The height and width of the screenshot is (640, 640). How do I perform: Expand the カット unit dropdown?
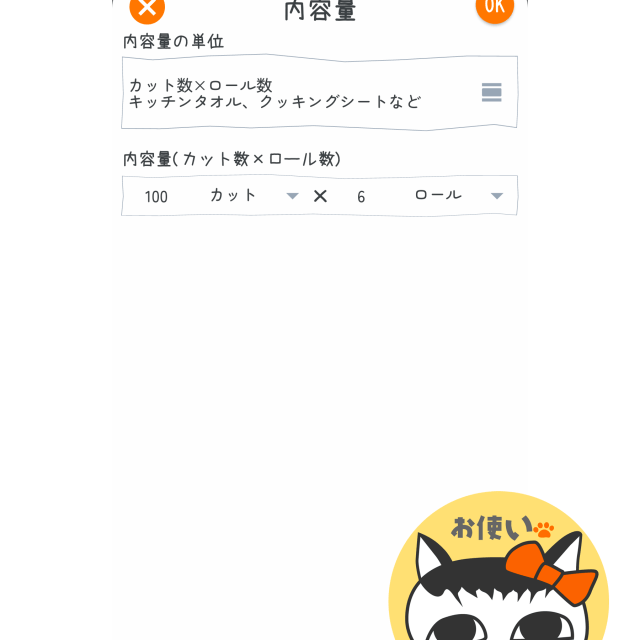coord(253,196)
